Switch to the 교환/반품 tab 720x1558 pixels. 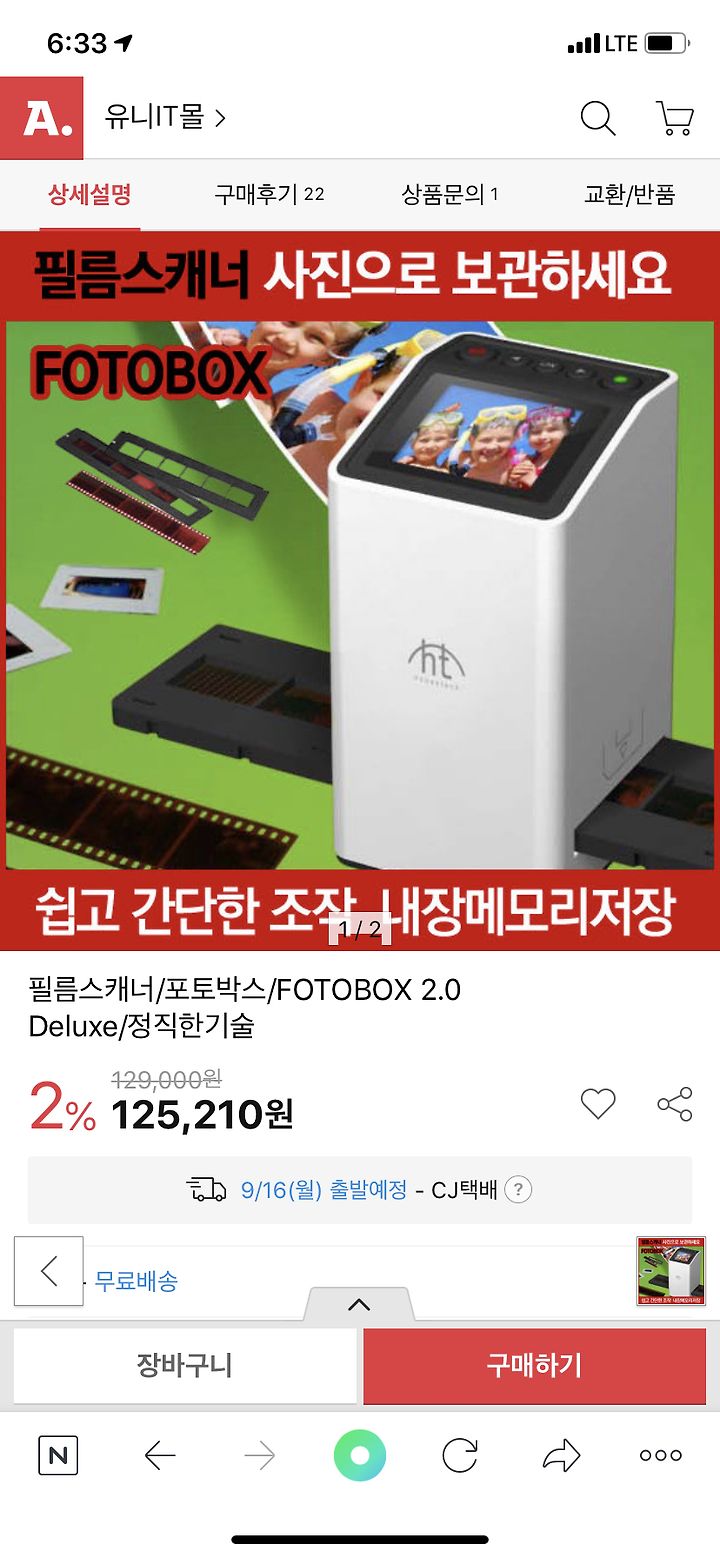[630, 194]
